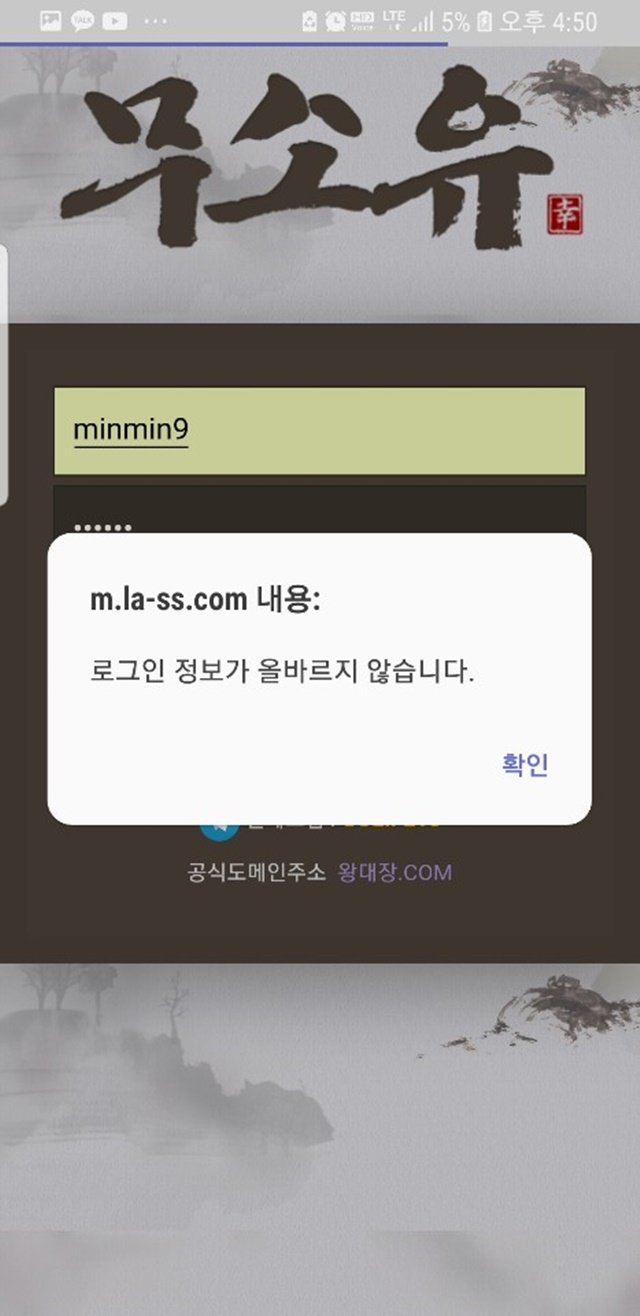Open the 왕대장.COM domain link
Image resolution: width=640 pixels, height=1316 pixels.
395,872
